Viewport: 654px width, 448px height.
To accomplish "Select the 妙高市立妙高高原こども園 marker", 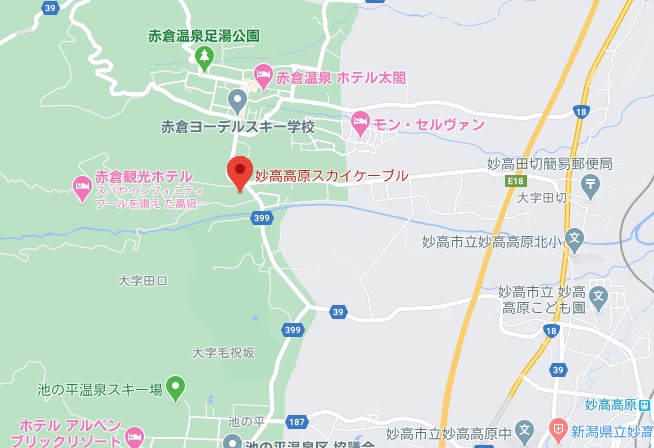I will coord(598,296).
